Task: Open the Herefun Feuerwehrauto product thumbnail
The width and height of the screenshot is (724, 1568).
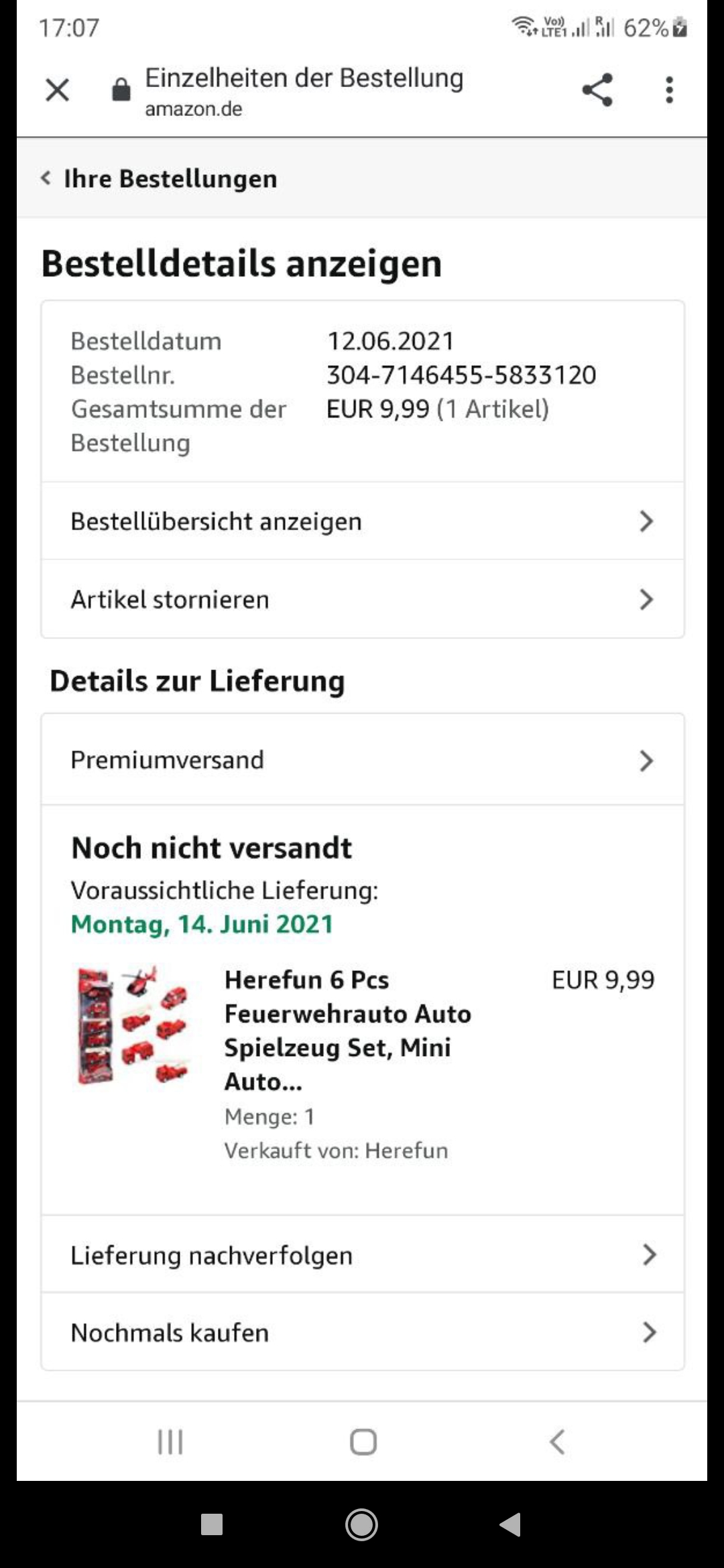Action: (x=132, y=1025)
